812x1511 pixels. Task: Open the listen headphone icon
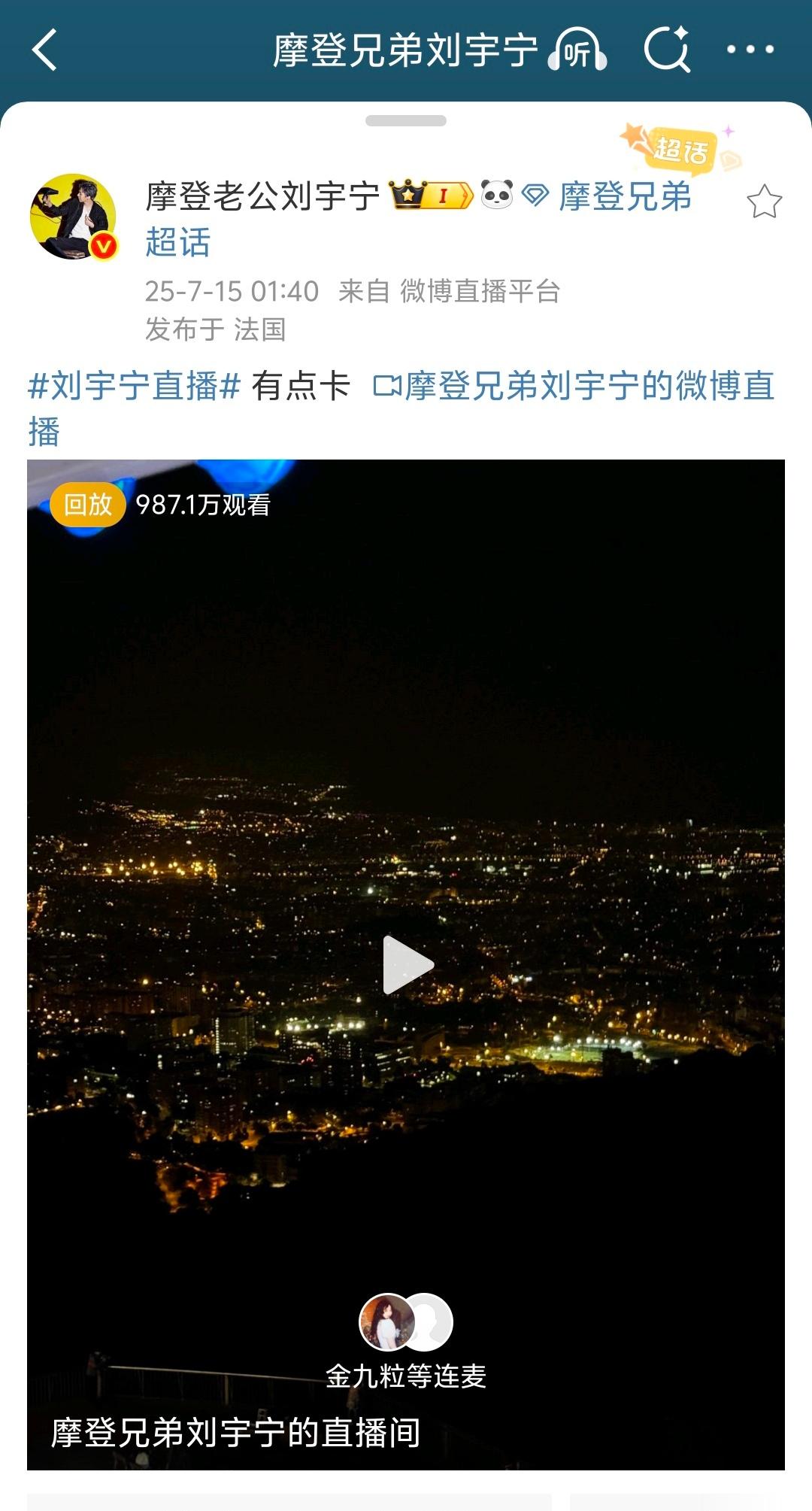tap(577, 50)
